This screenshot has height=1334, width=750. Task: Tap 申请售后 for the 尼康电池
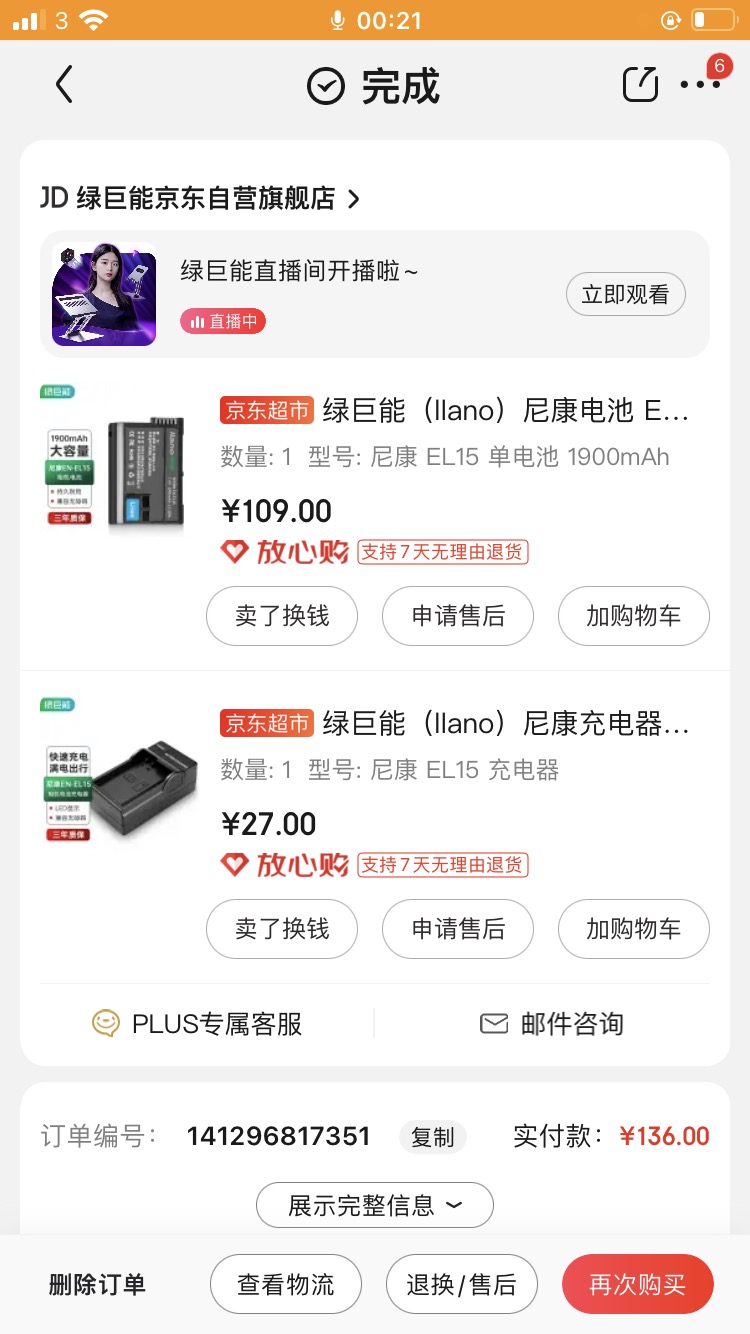click(x=458, y=616)
